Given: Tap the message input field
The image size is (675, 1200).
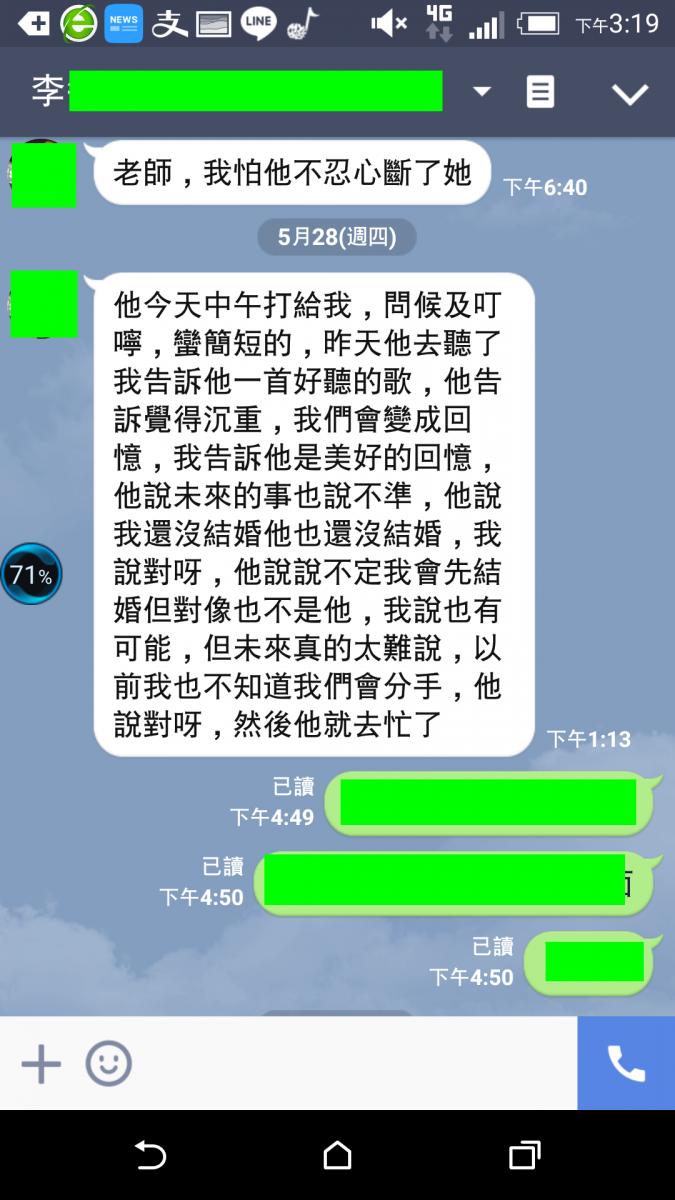Looking at the screenshot, I should [350, 1064].
